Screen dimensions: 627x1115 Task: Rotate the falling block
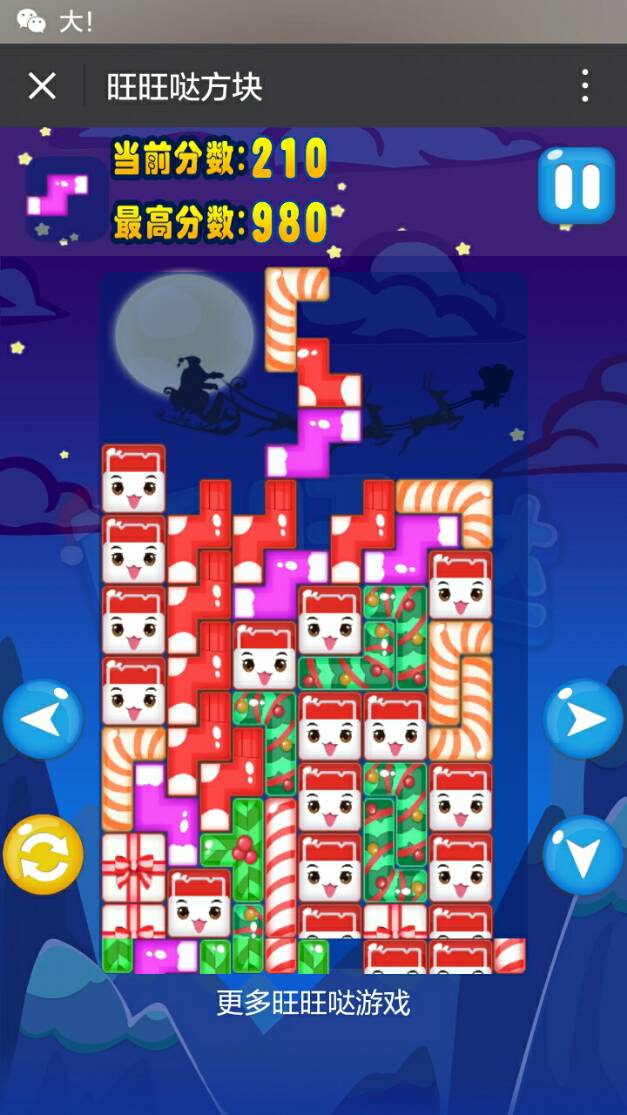coord(42,855)
